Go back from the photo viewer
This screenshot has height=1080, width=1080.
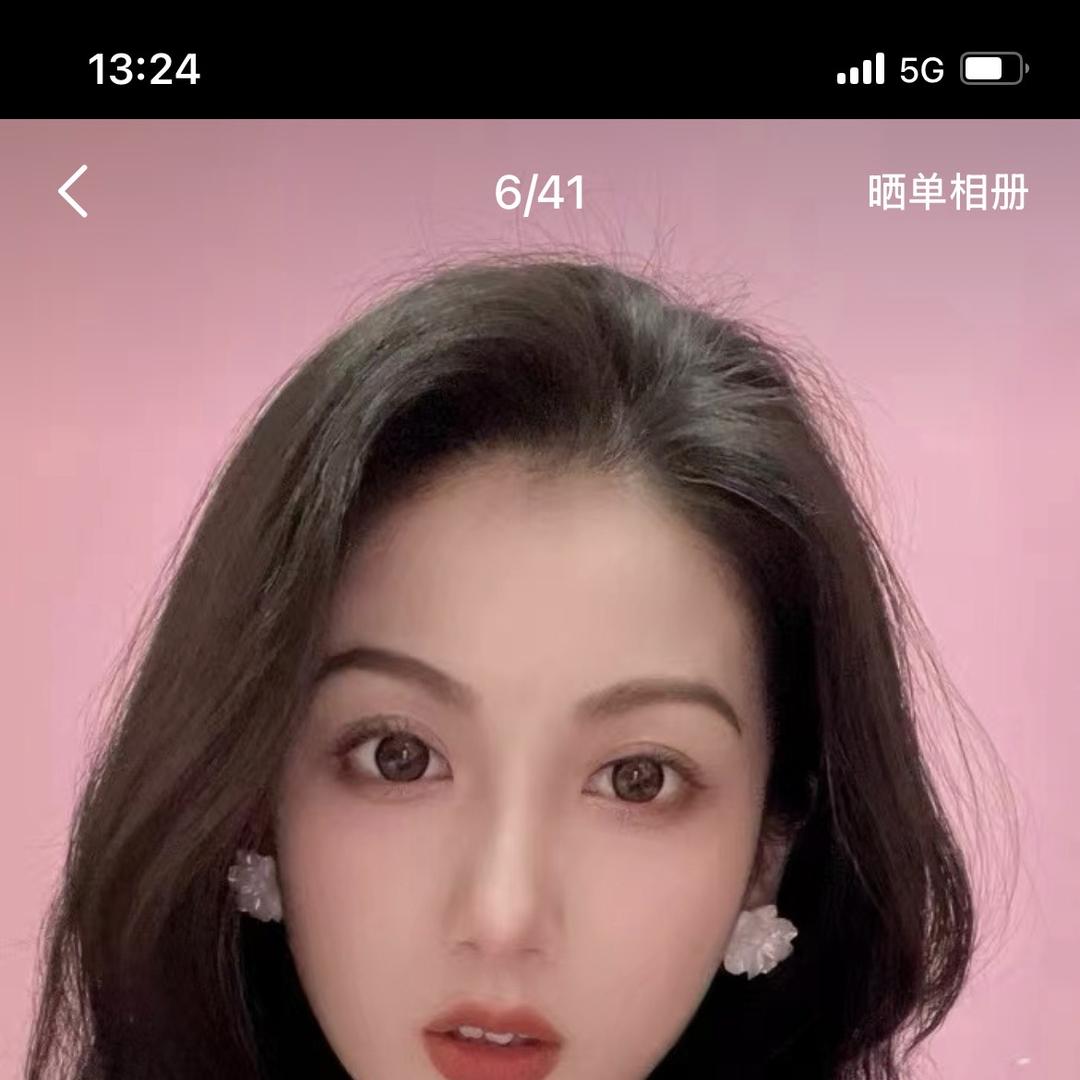pos(73,191)
